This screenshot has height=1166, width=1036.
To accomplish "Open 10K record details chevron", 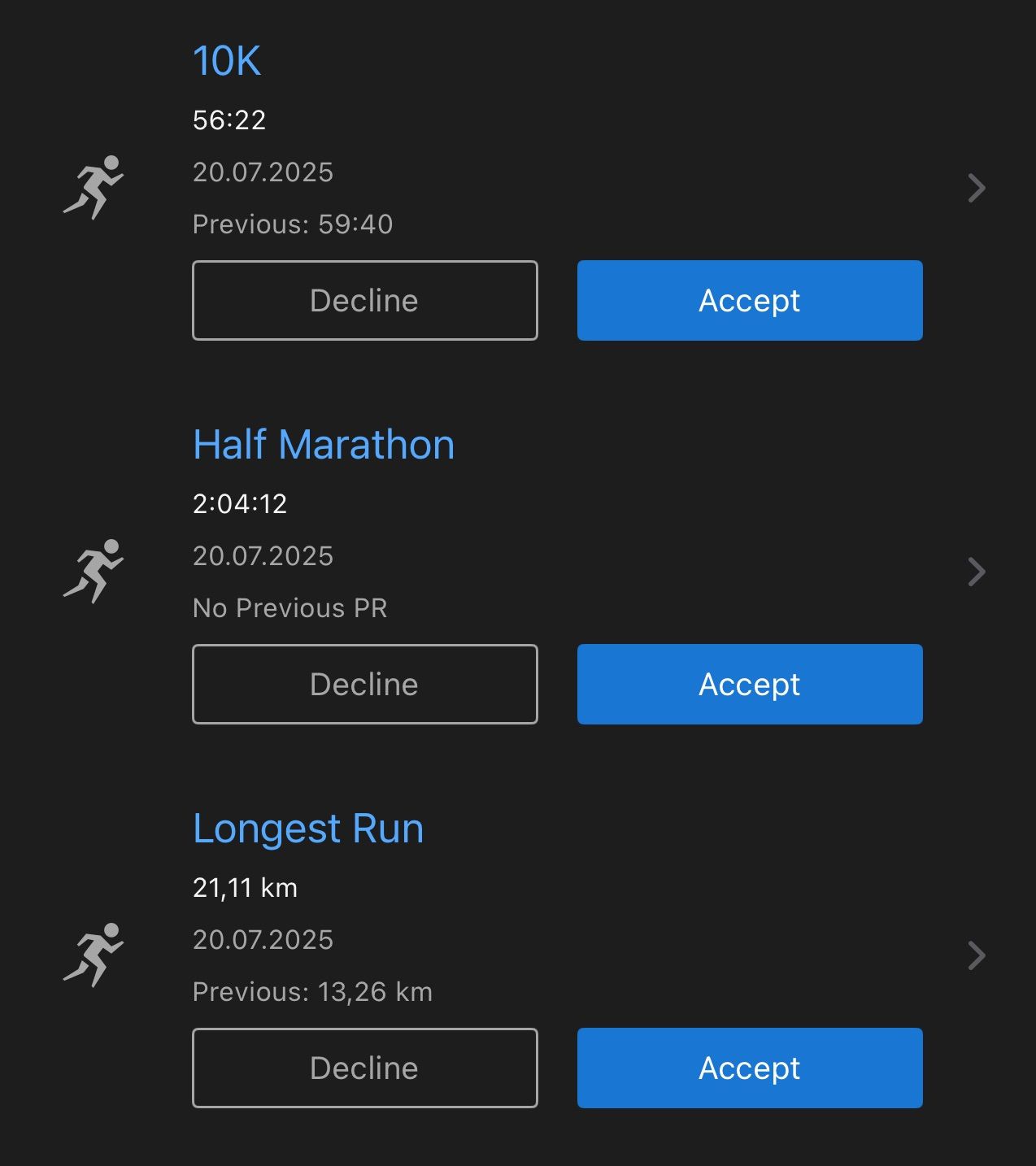I will [x=977, y=188].
